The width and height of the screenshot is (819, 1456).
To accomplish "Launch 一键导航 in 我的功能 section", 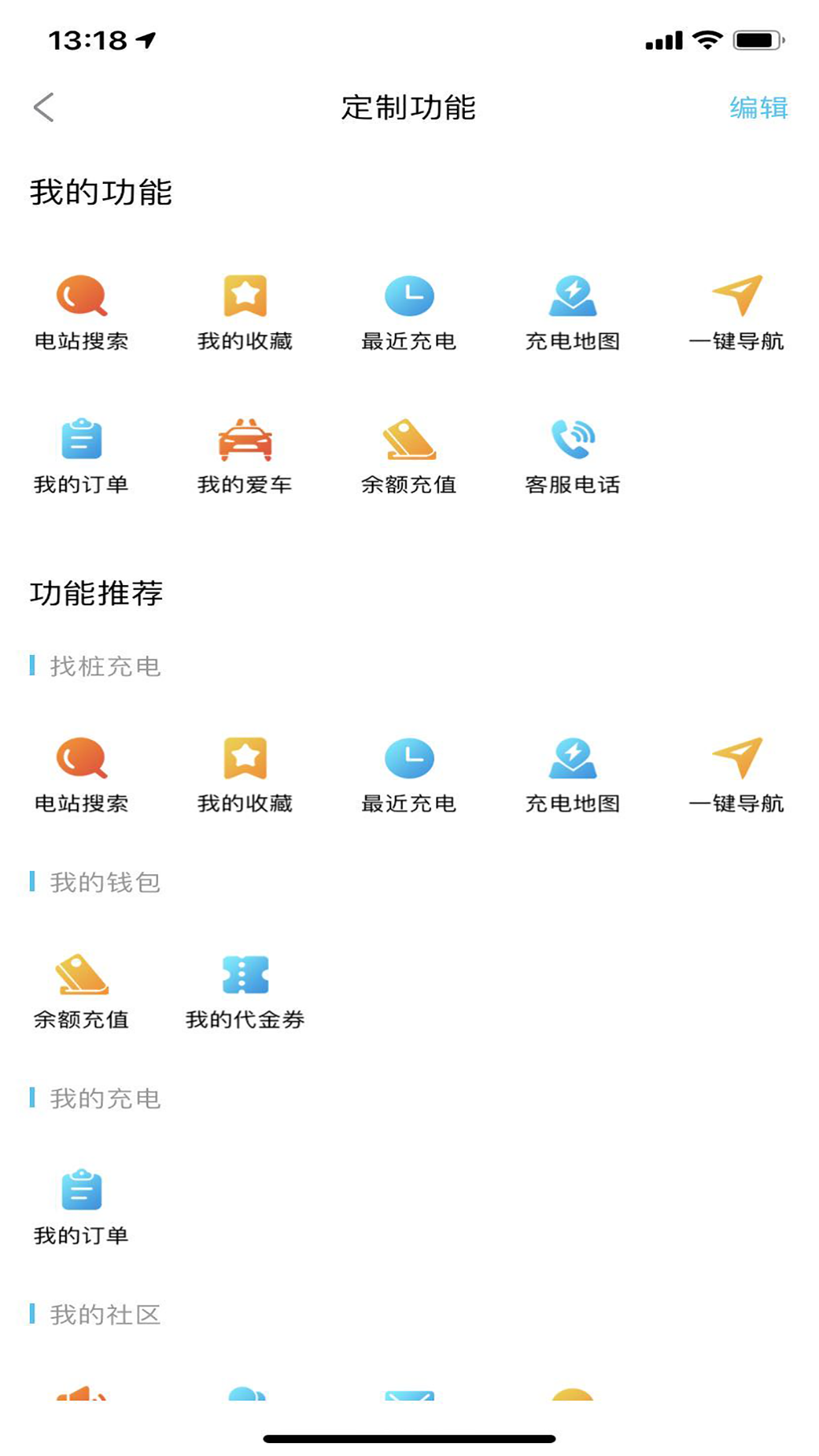I will pyautogui.click(x=736, y=311).
